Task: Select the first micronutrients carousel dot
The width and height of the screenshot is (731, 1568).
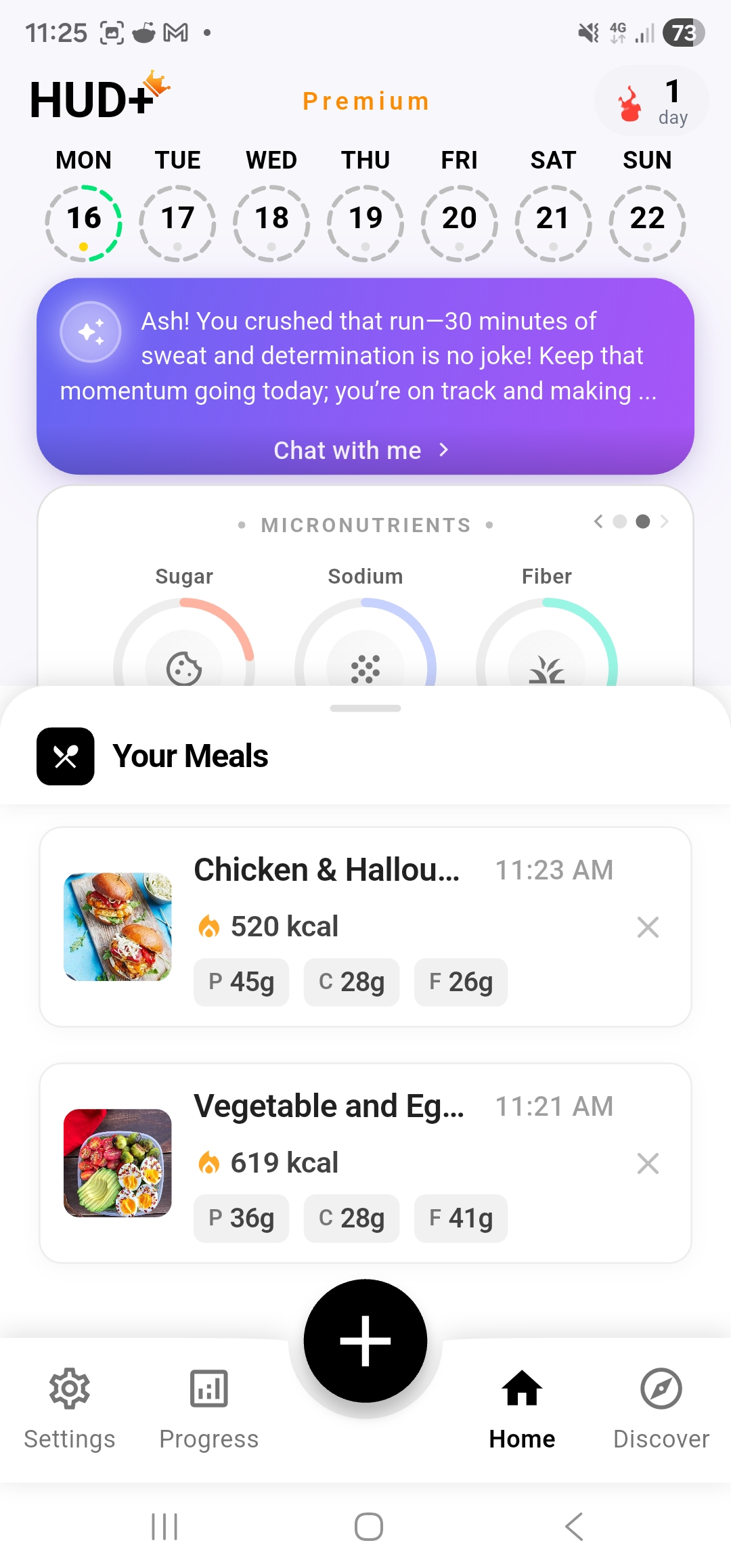Action: pos(620,522)
